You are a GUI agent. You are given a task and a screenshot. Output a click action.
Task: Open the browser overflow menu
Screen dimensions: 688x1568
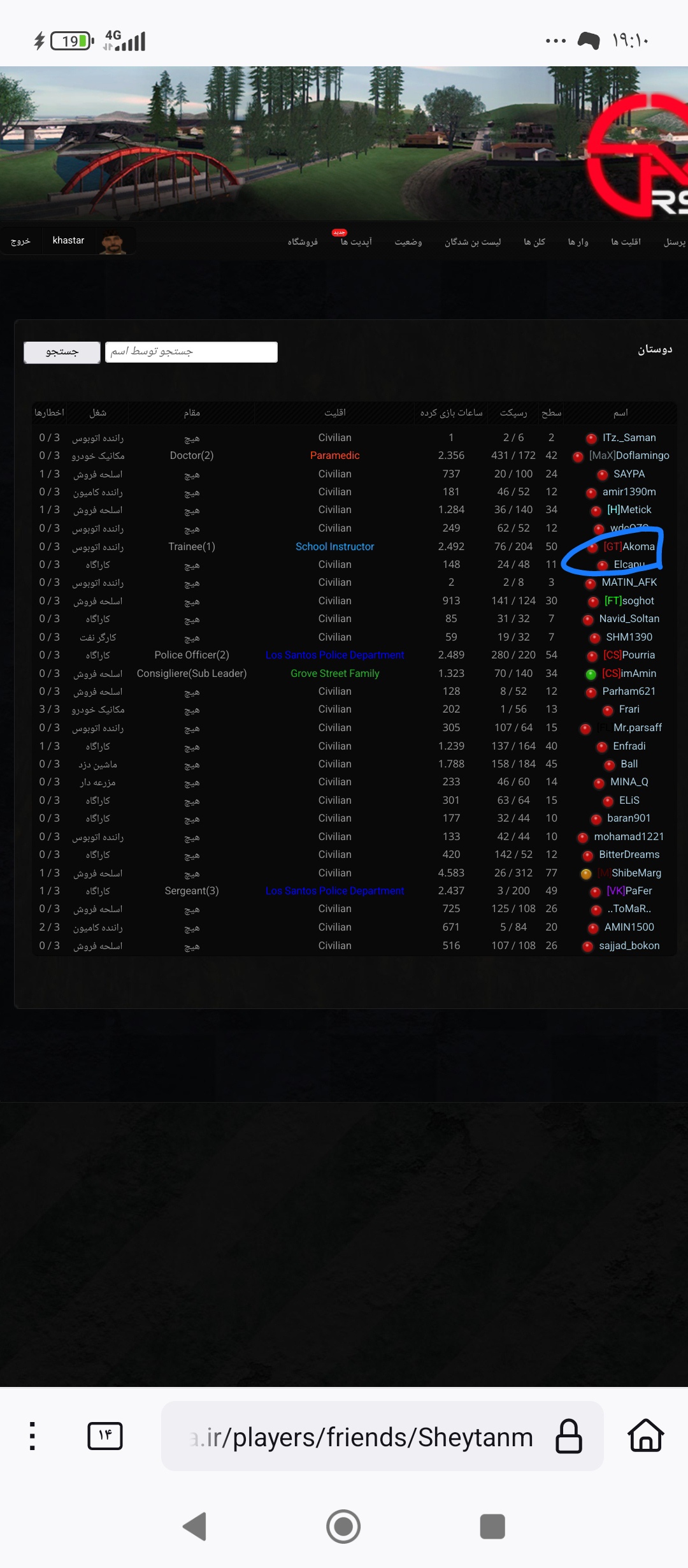[x=32, y=1436]
